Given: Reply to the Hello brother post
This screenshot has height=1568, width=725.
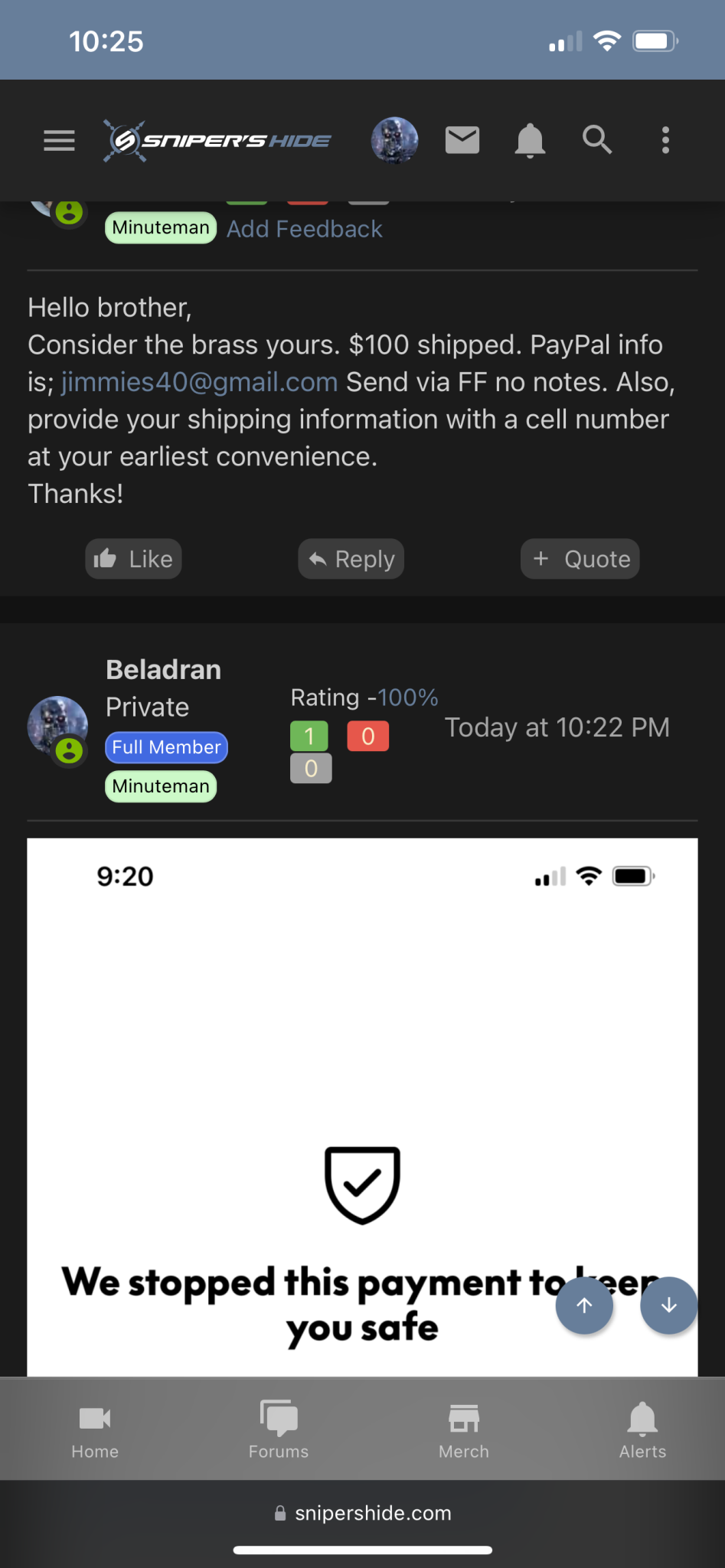Looking at the screenshot, I should coord(351,559).
